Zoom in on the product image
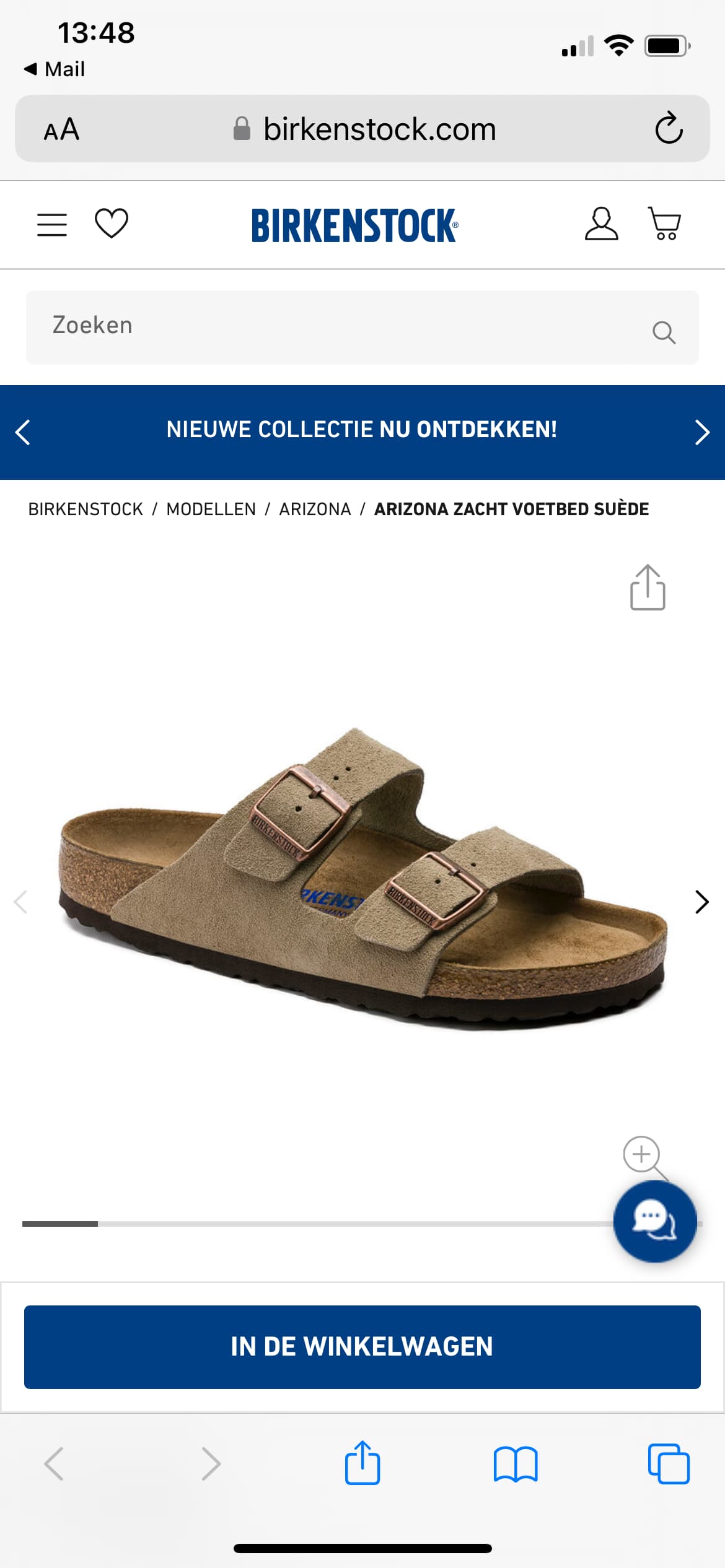This screenshot has height=1568, width=725. [643, 1156]
